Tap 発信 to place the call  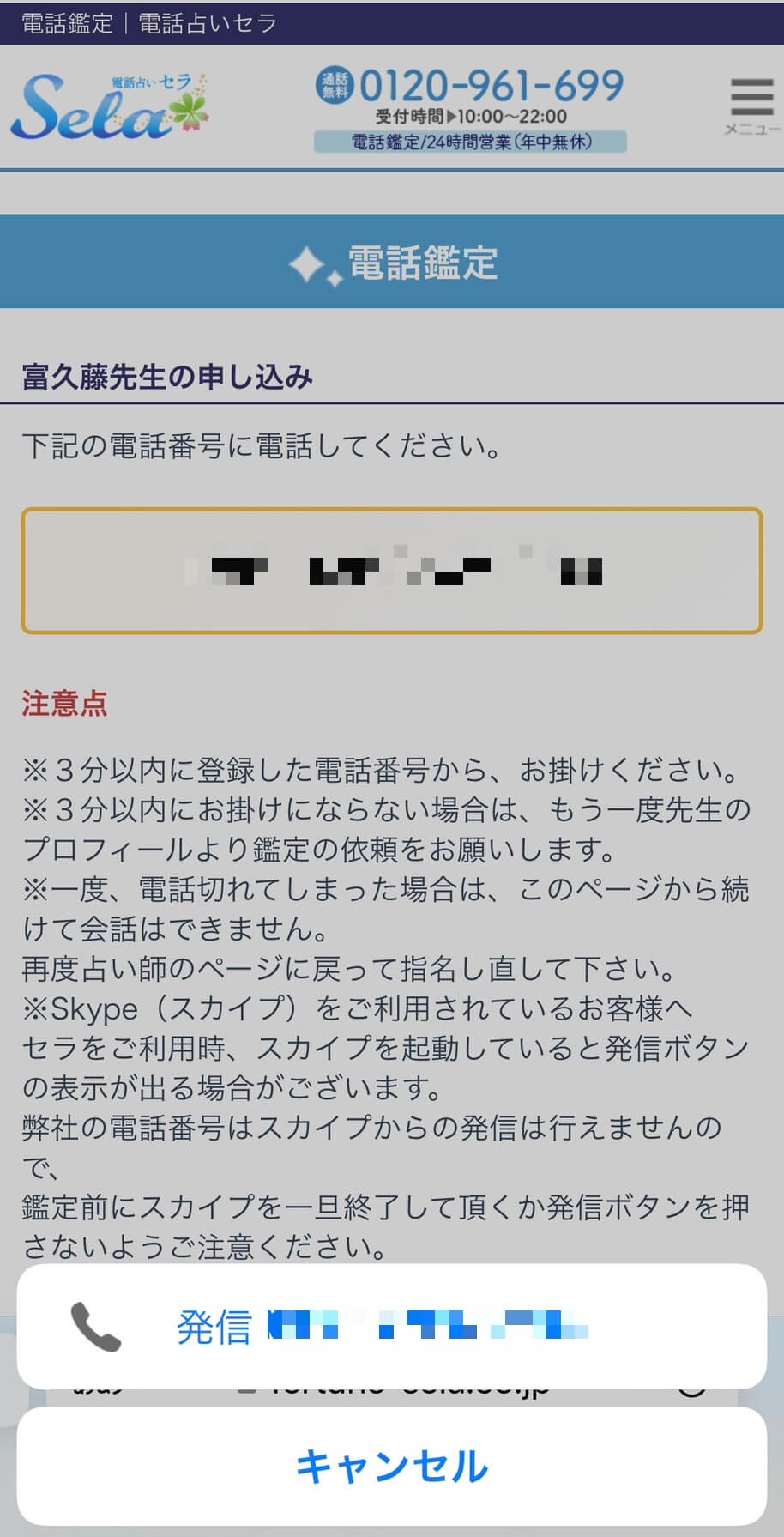click(x=391, y=1327)
